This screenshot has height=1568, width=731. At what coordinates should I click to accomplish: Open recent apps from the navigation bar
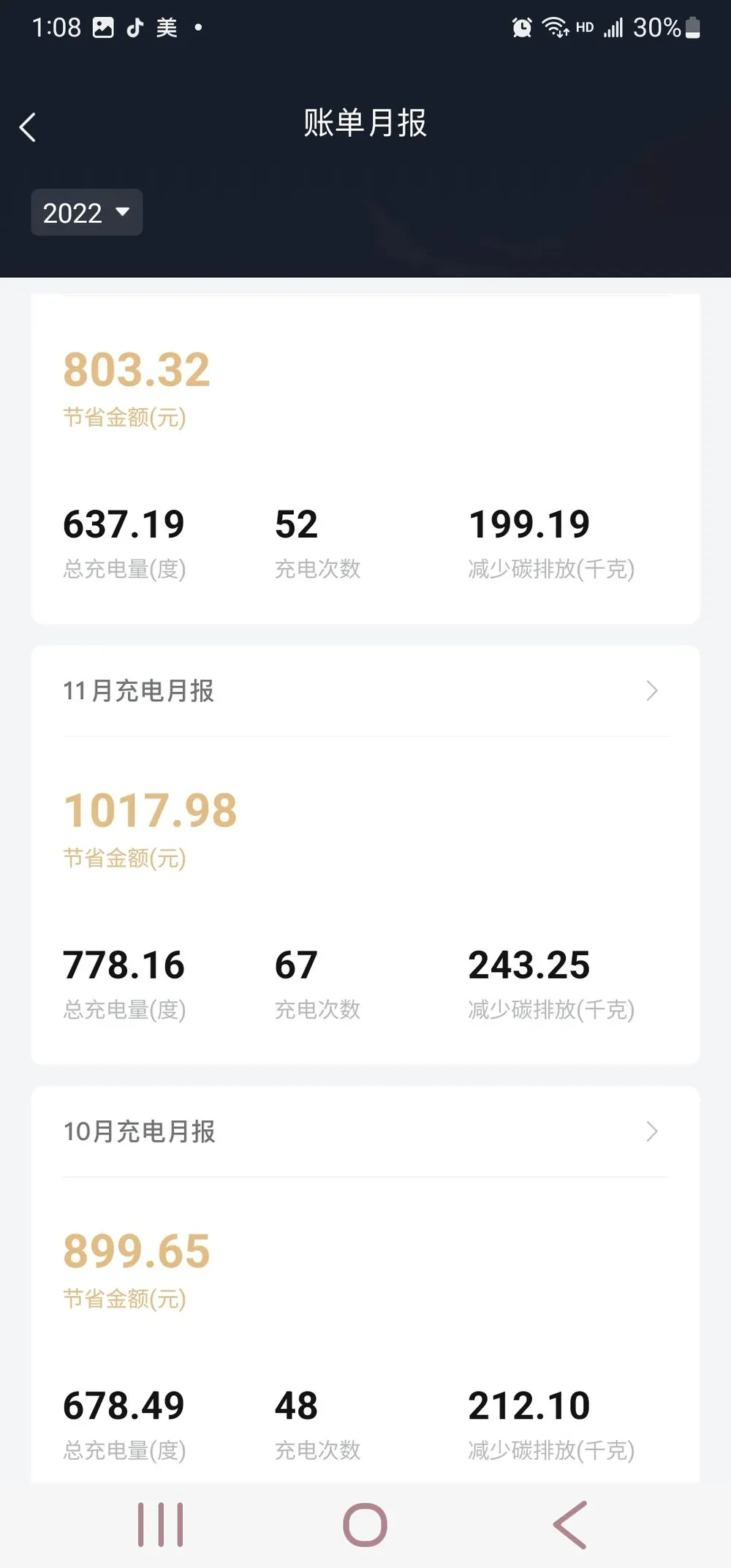click(x=161, y=1525)
